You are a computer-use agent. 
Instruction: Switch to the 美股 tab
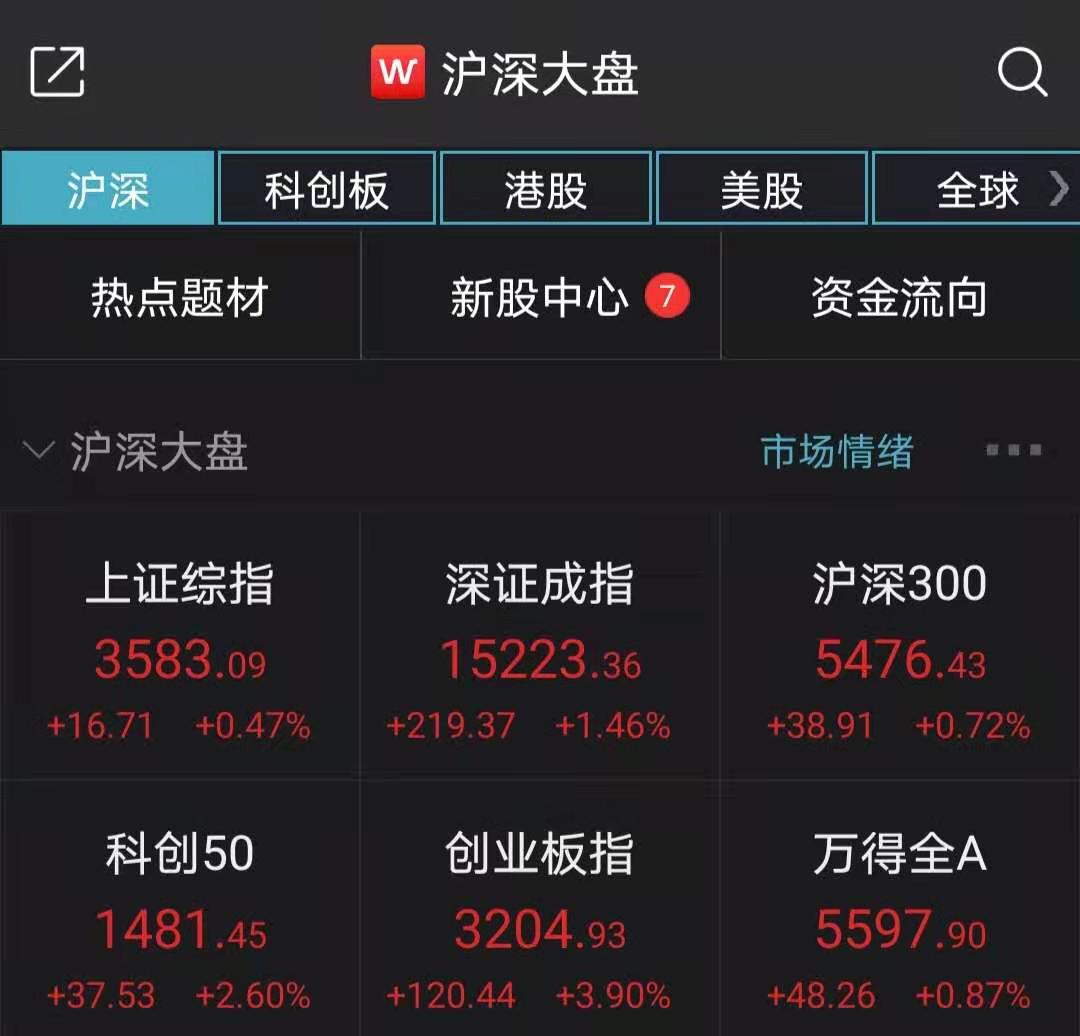coord(762,189)
